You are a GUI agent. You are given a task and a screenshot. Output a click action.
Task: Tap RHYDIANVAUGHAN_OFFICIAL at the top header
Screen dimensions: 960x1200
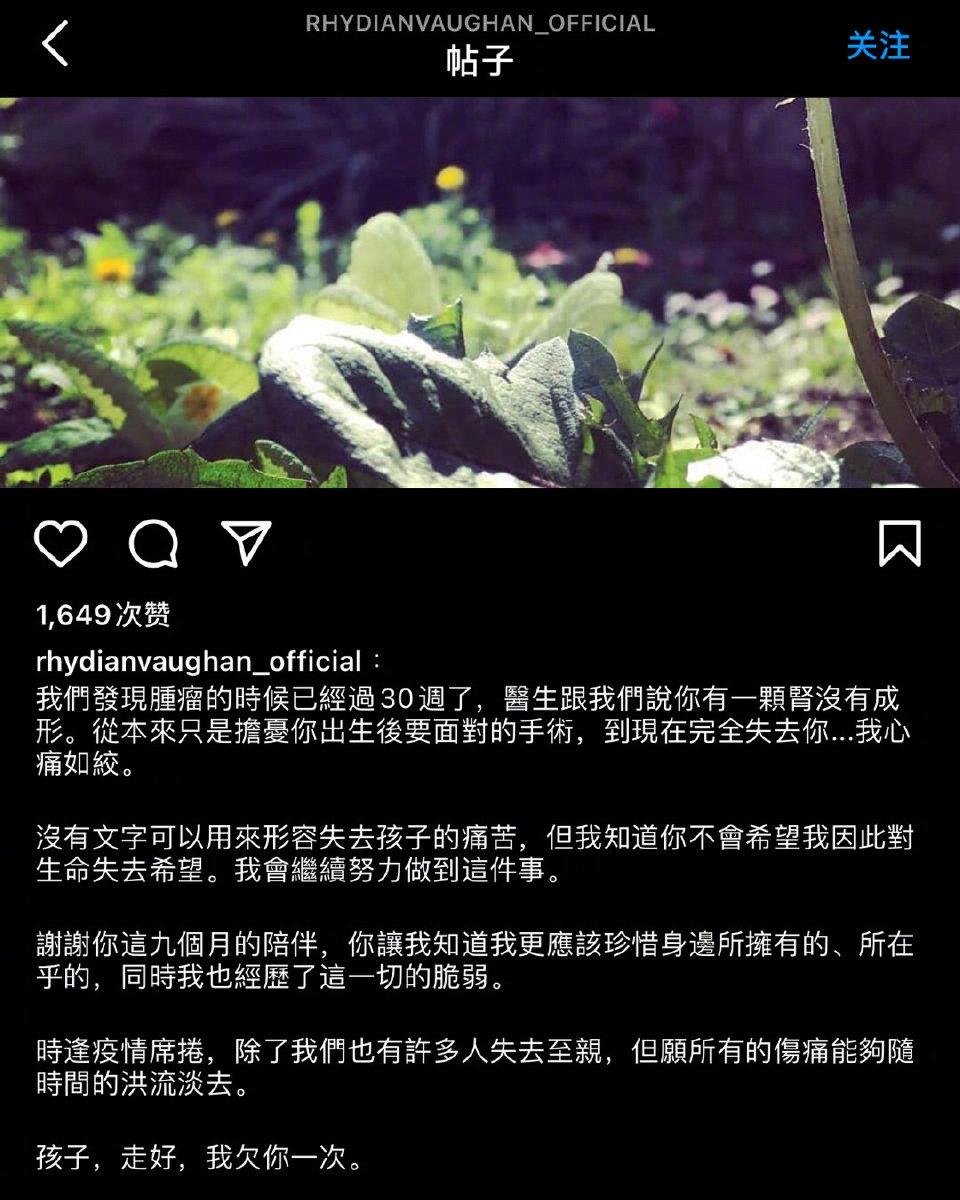click(480, 20)
